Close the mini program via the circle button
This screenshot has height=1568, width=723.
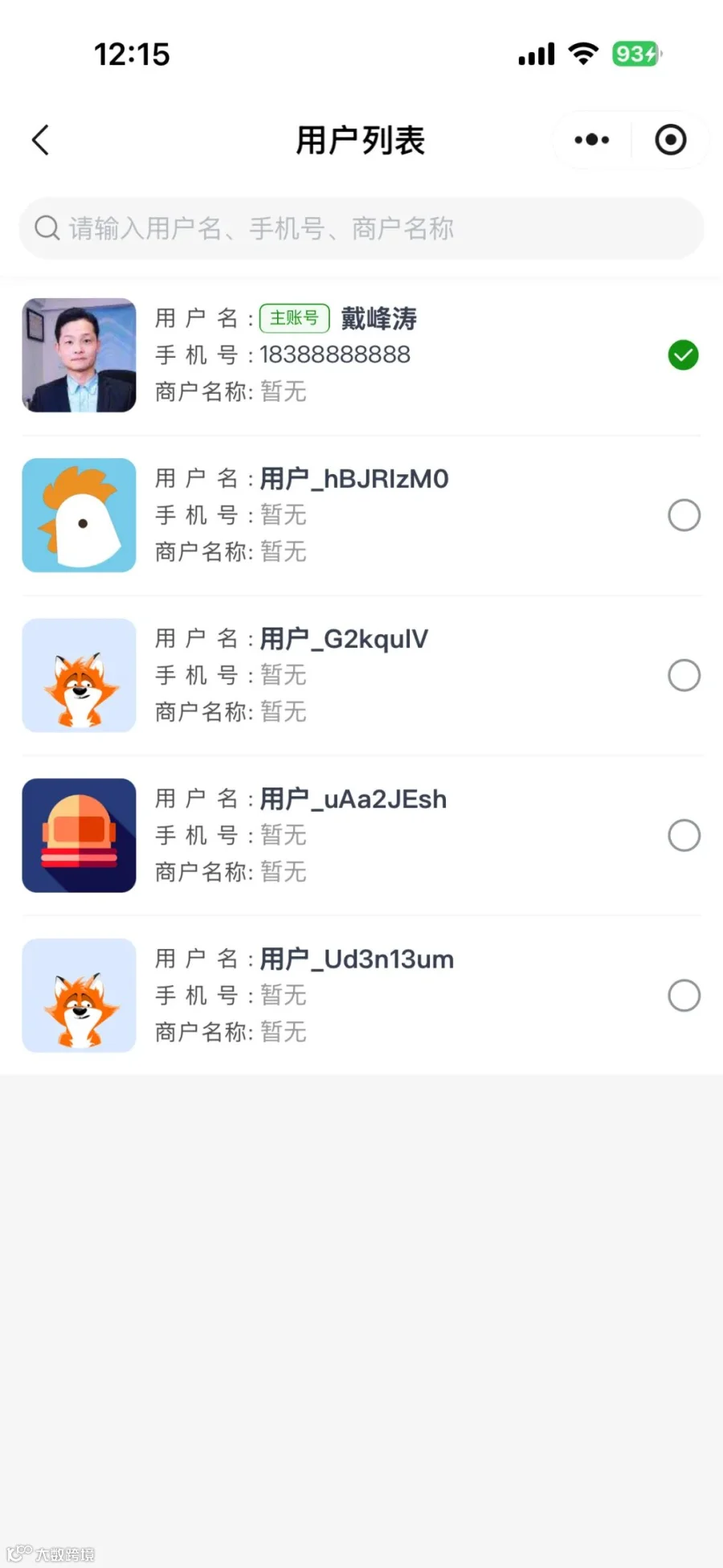click(x=670, y=140)
